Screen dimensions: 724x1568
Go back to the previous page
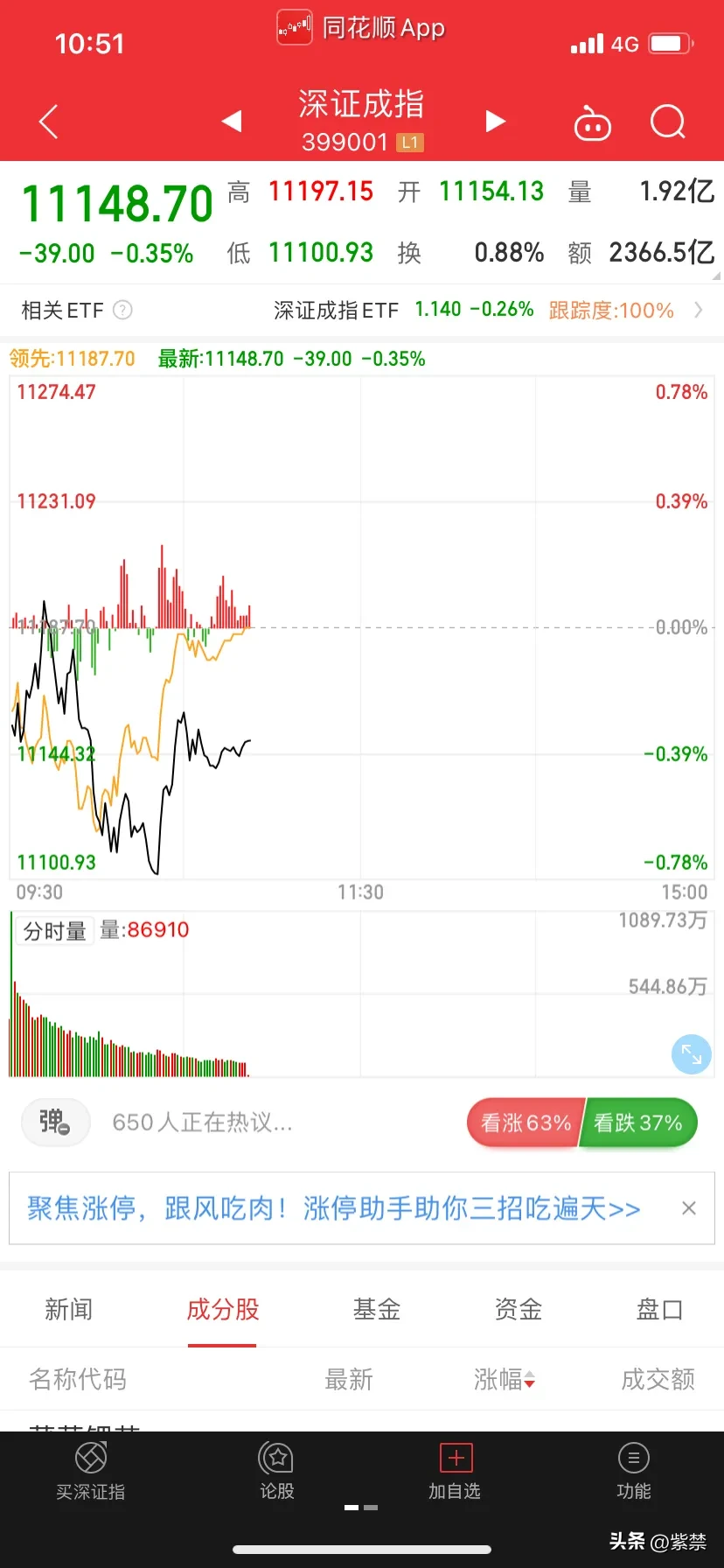click(x=49, y=122)
